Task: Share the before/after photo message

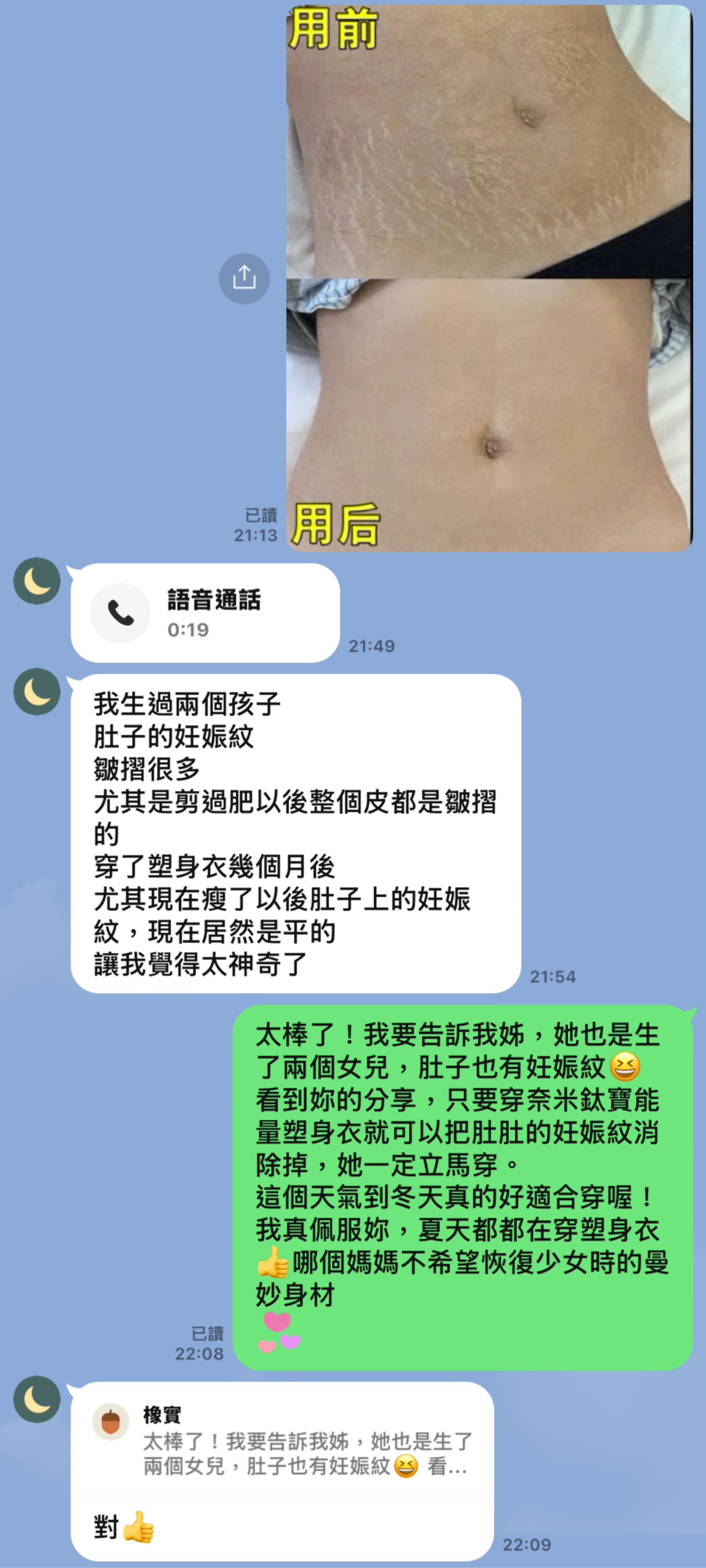Action: [x=244, y=278]
